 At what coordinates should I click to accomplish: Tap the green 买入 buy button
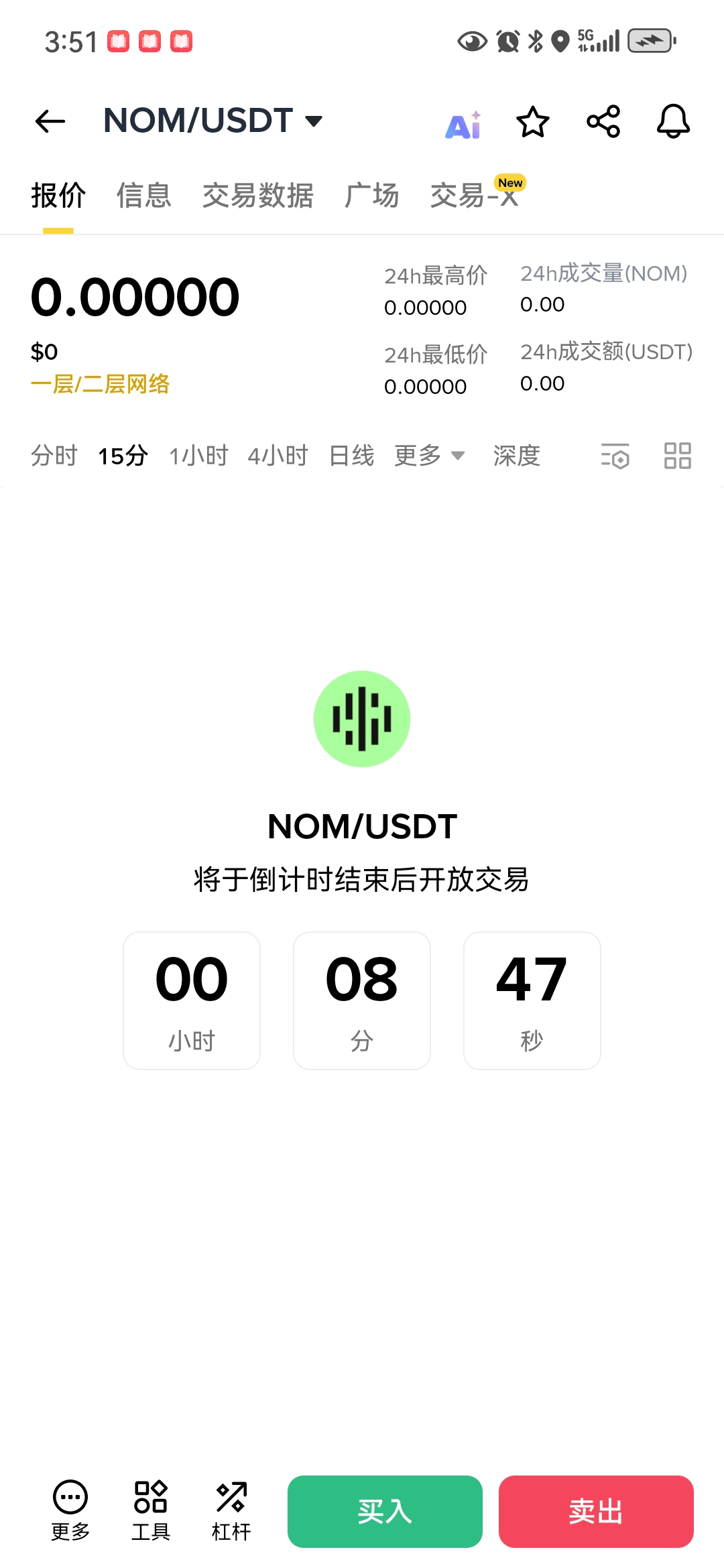click(x=385, y=1511)
